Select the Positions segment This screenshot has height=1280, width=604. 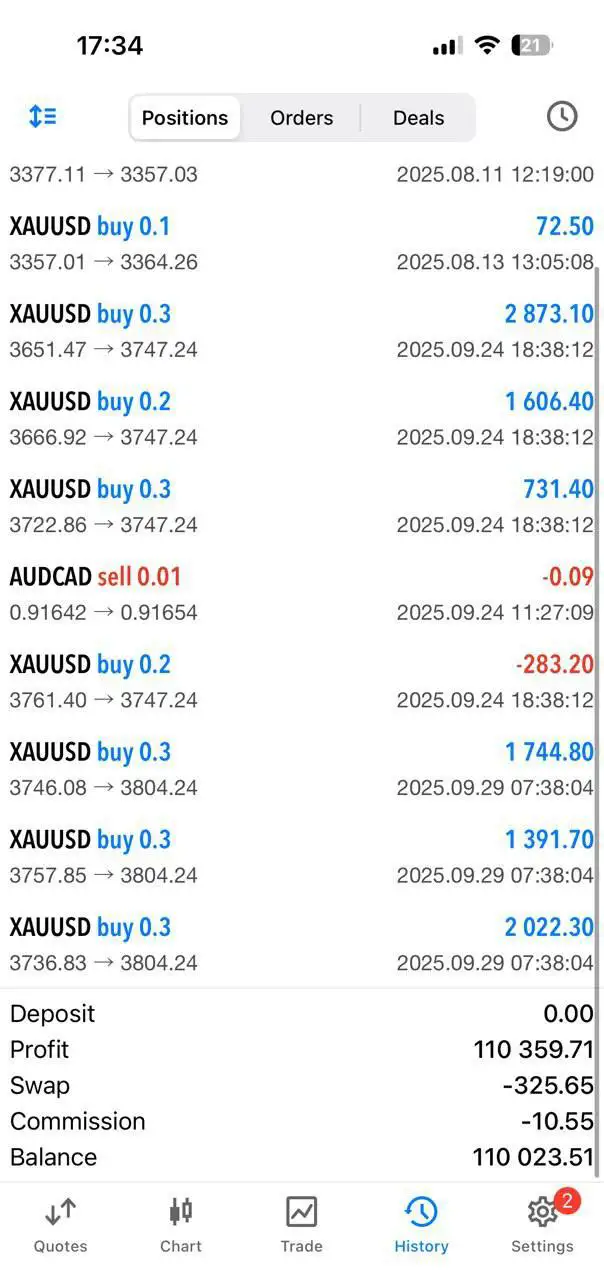tap(185, 118)
